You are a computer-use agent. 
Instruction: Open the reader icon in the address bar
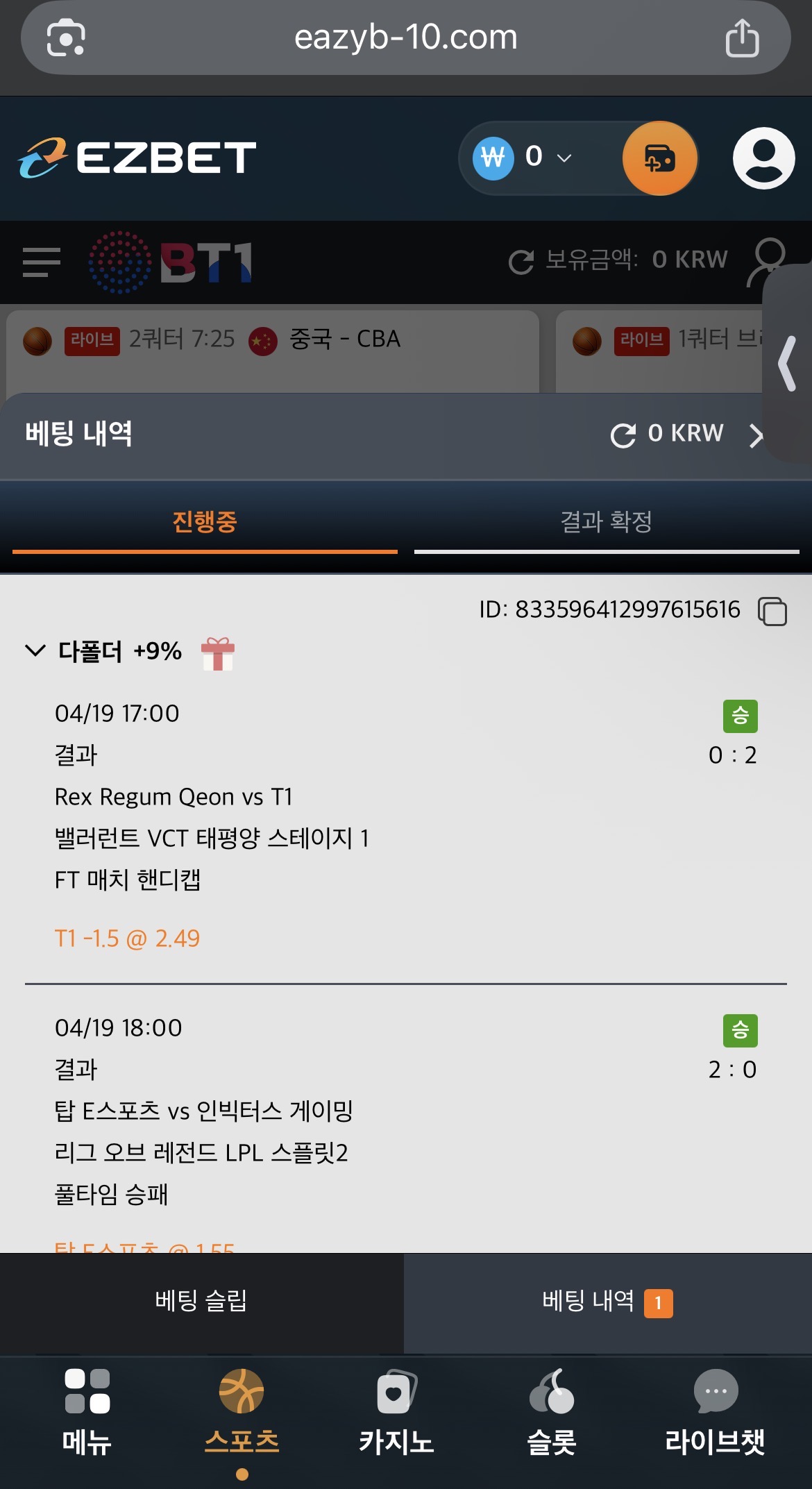(x=66, y=38)
